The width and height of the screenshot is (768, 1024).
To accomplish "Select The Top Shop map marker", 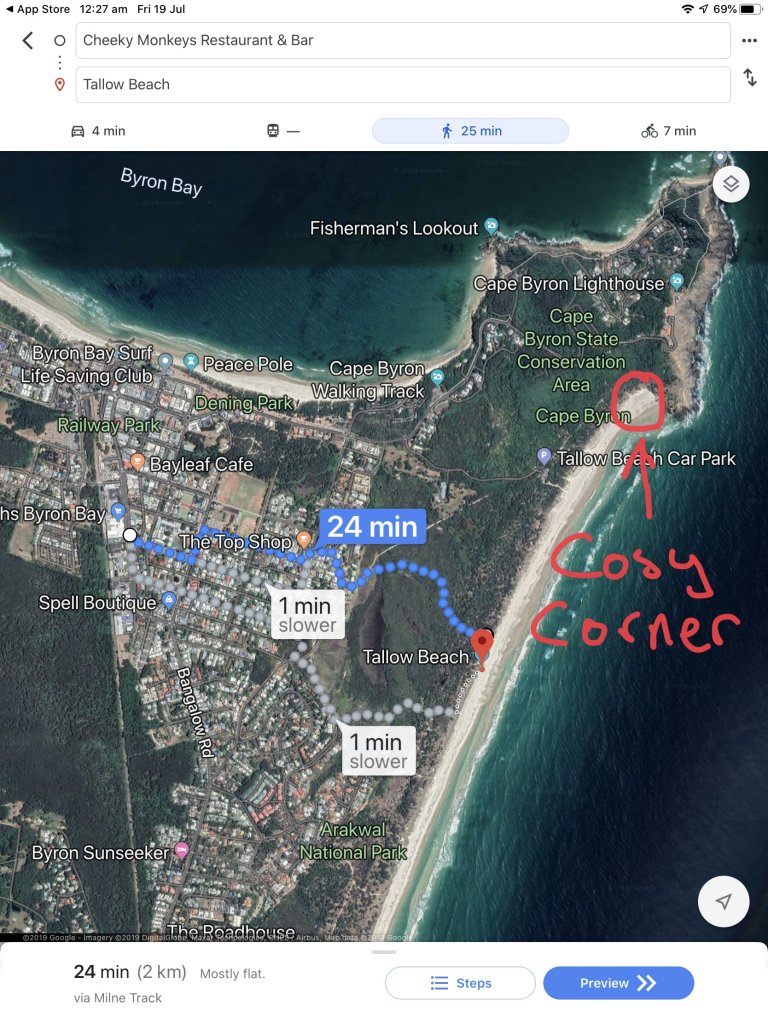I will pyautogui.click(x=303, y=540).
